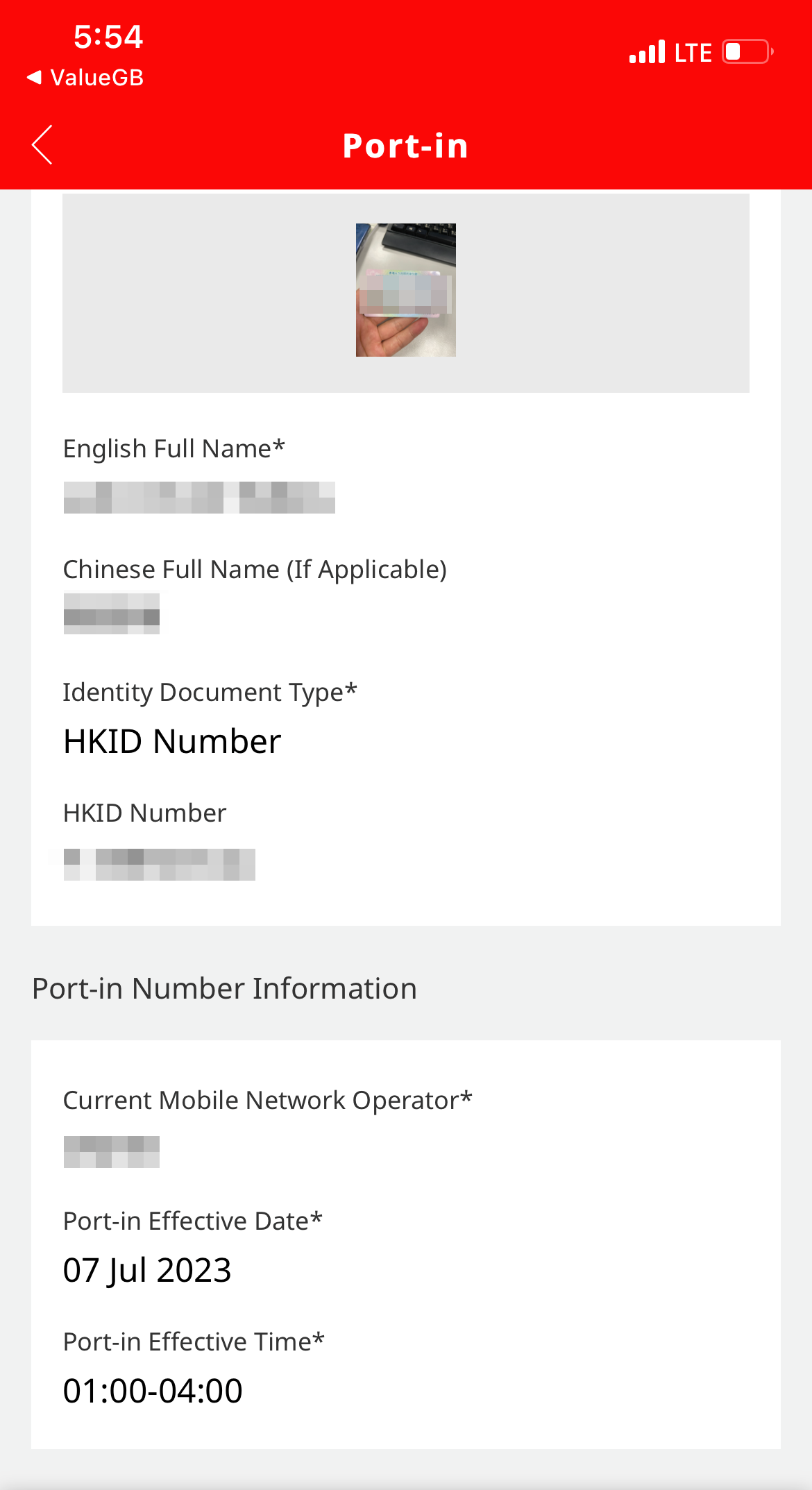
Task: Return to the ValueGB app
Action: pos(85,77)
